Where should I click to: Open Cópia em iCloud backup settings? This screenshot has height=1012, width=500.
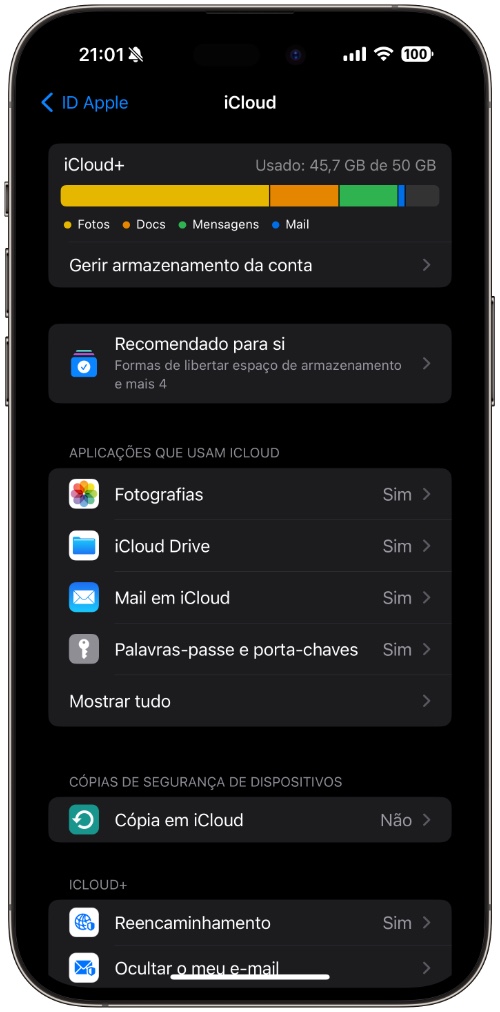click(250, 820)
